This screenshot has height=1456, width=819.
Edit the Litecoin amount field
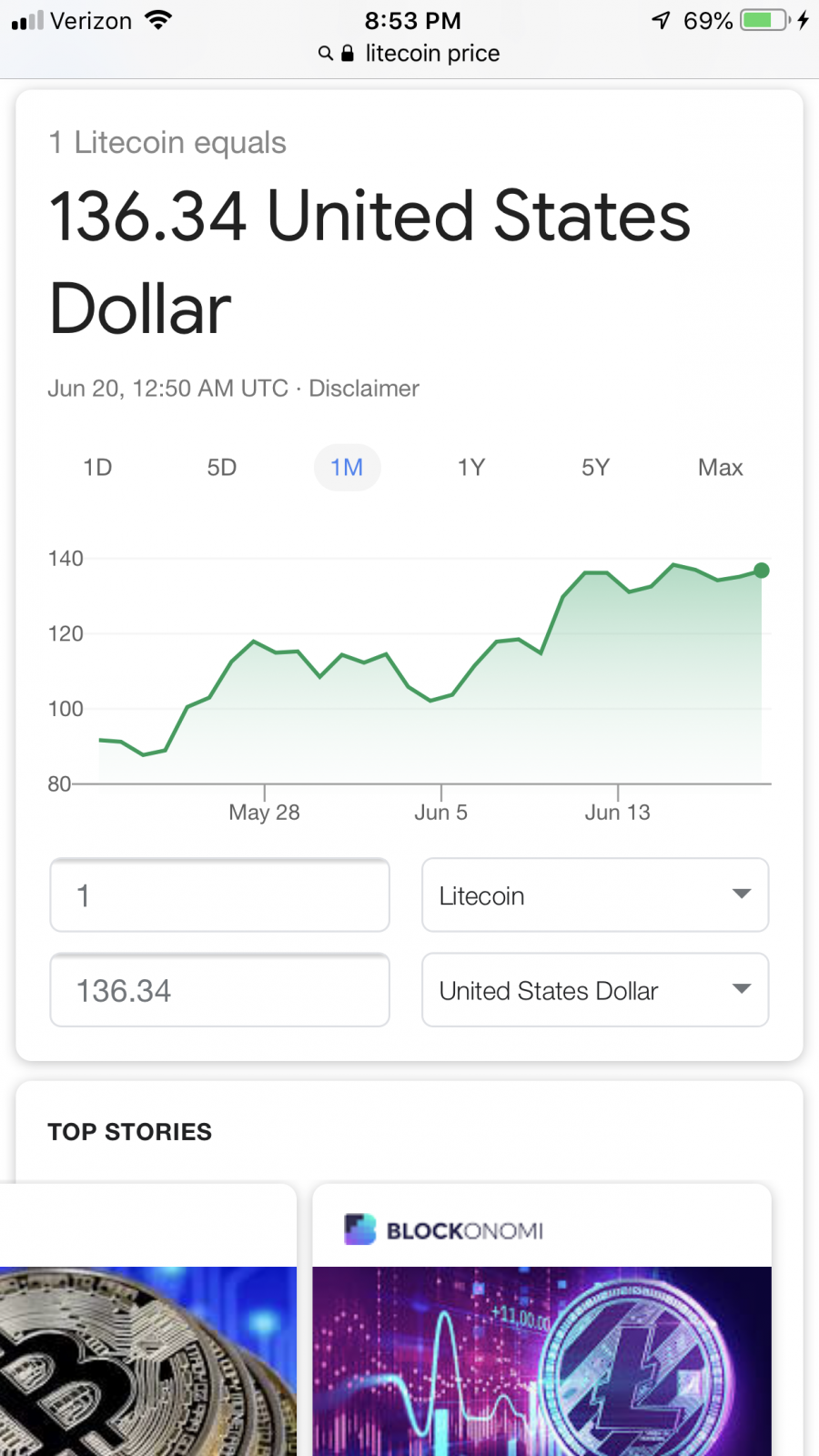220,895
